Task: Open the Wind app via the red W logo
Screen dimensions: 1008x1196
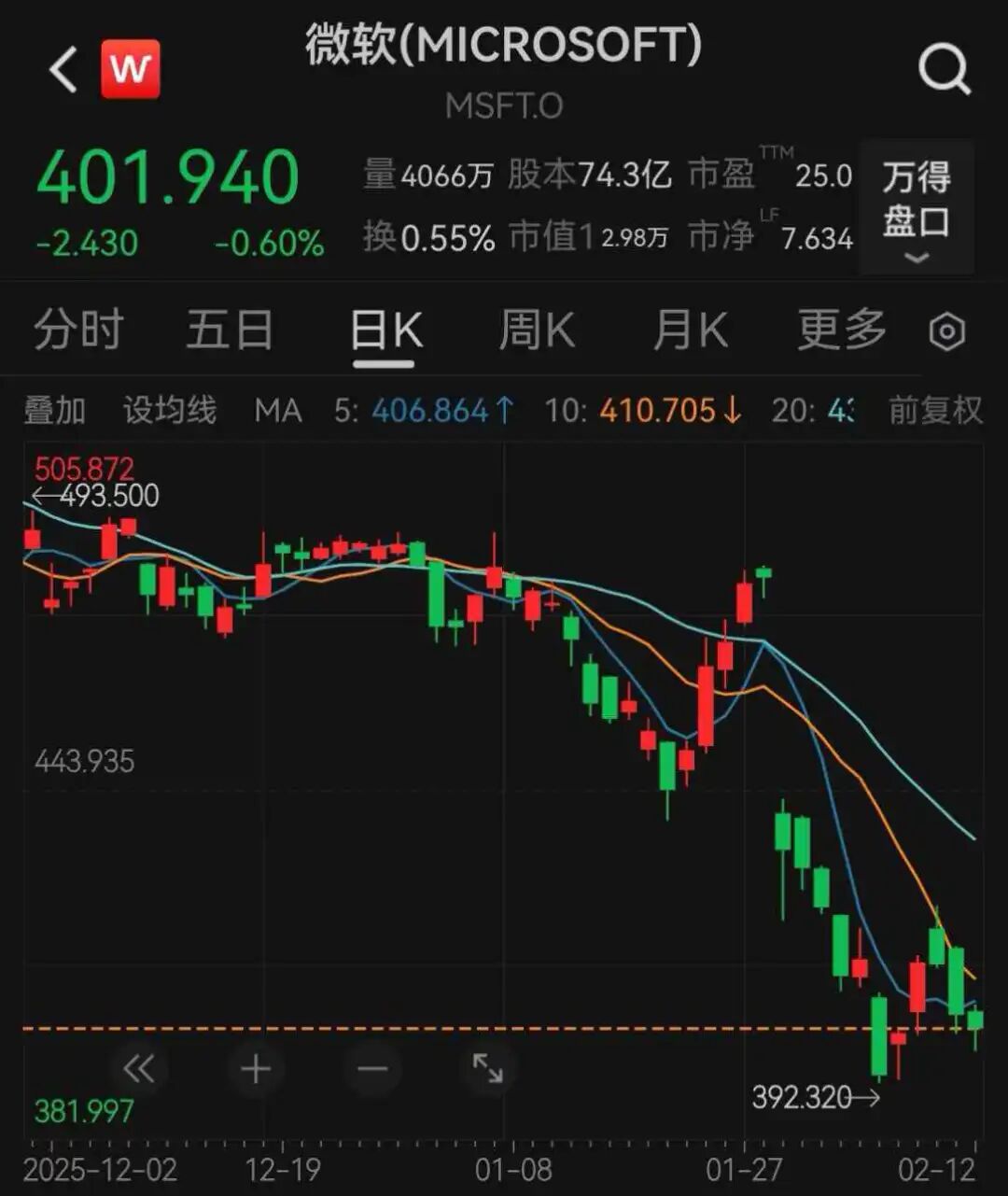Action: (130, 70)
